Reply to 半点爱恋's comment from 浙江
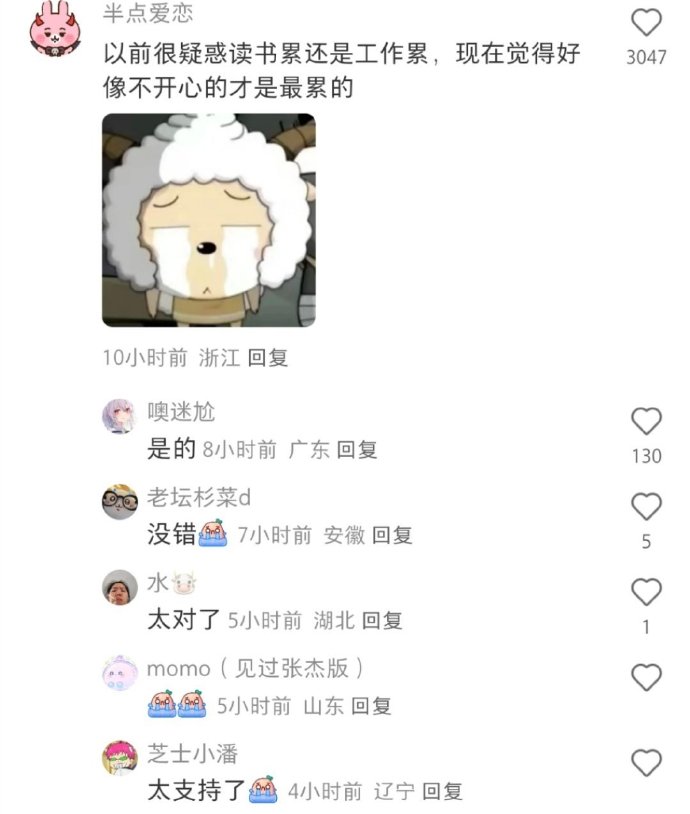The width and height of the screenshot is (690, 814). (268, 358)
